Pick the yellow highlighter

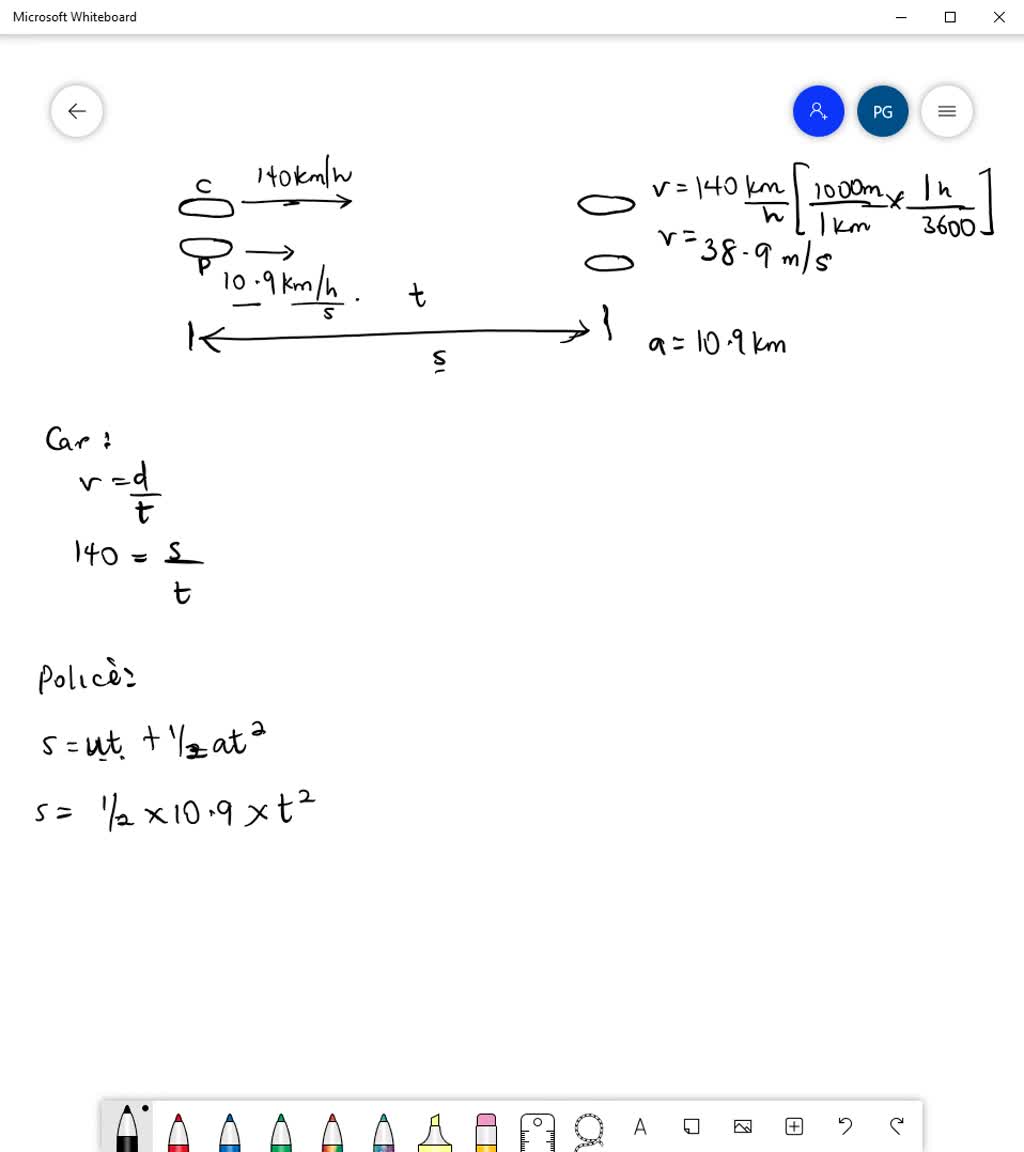[x=435, y=1130]
